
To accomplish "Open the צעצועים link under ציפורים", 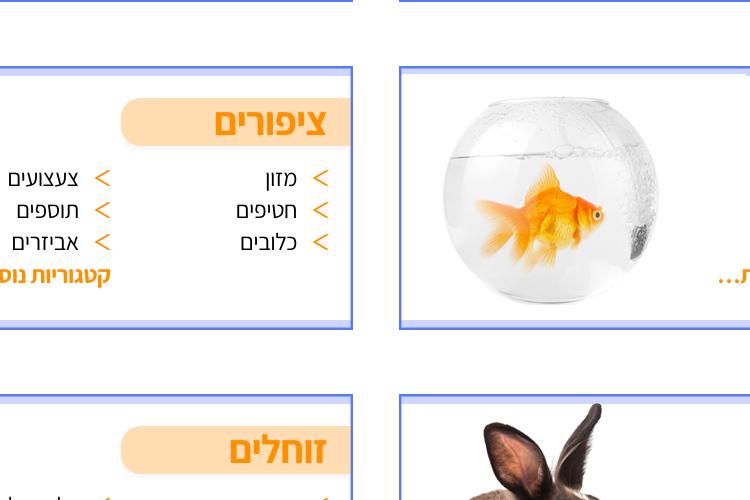I will [x=43, y=179].
